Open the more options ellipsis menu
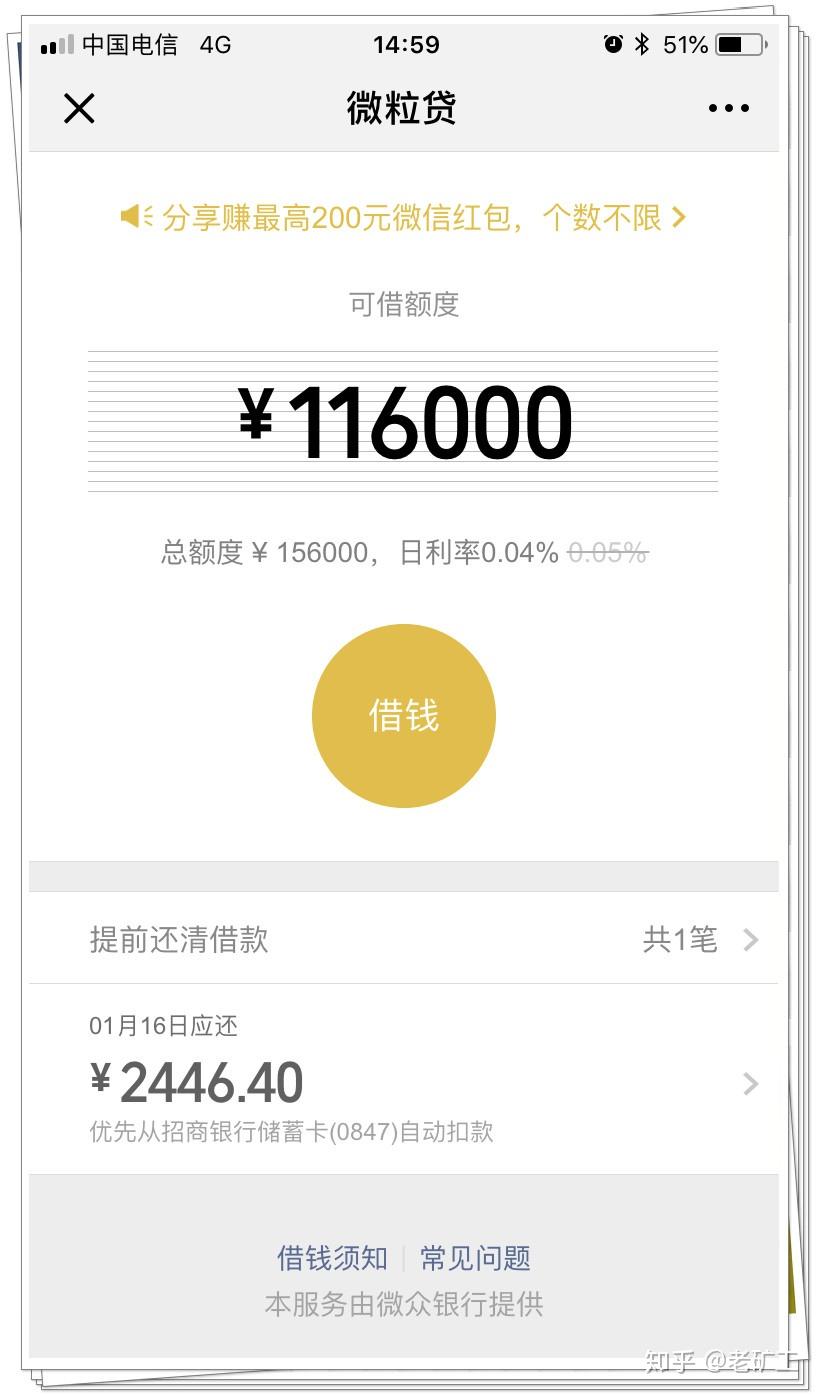This screenshot has height=1395, width=820. point(727,108)
